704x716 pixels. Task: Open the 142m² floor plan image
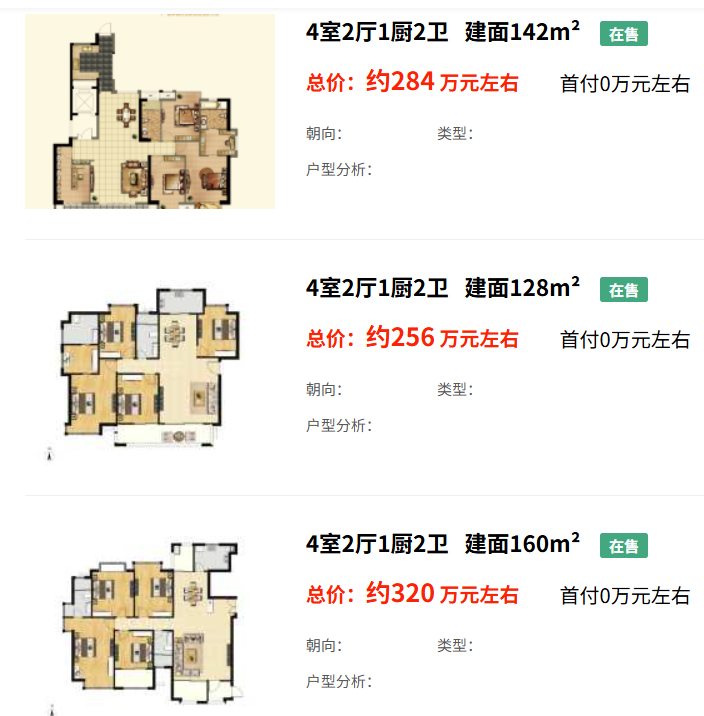pos(150,112)
